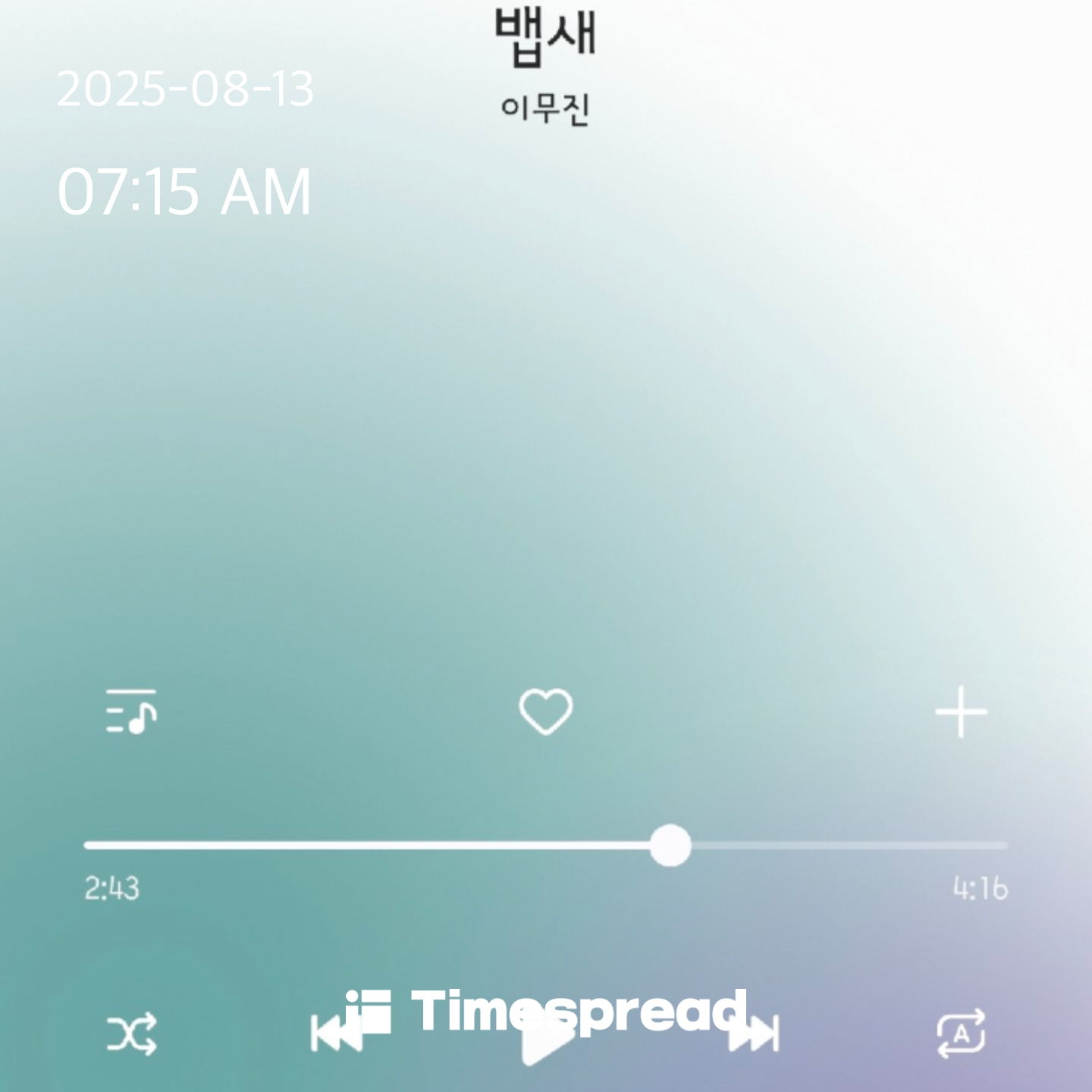Like the song with the heart icon
The image size is (1092, 1092).
[545, 711]
